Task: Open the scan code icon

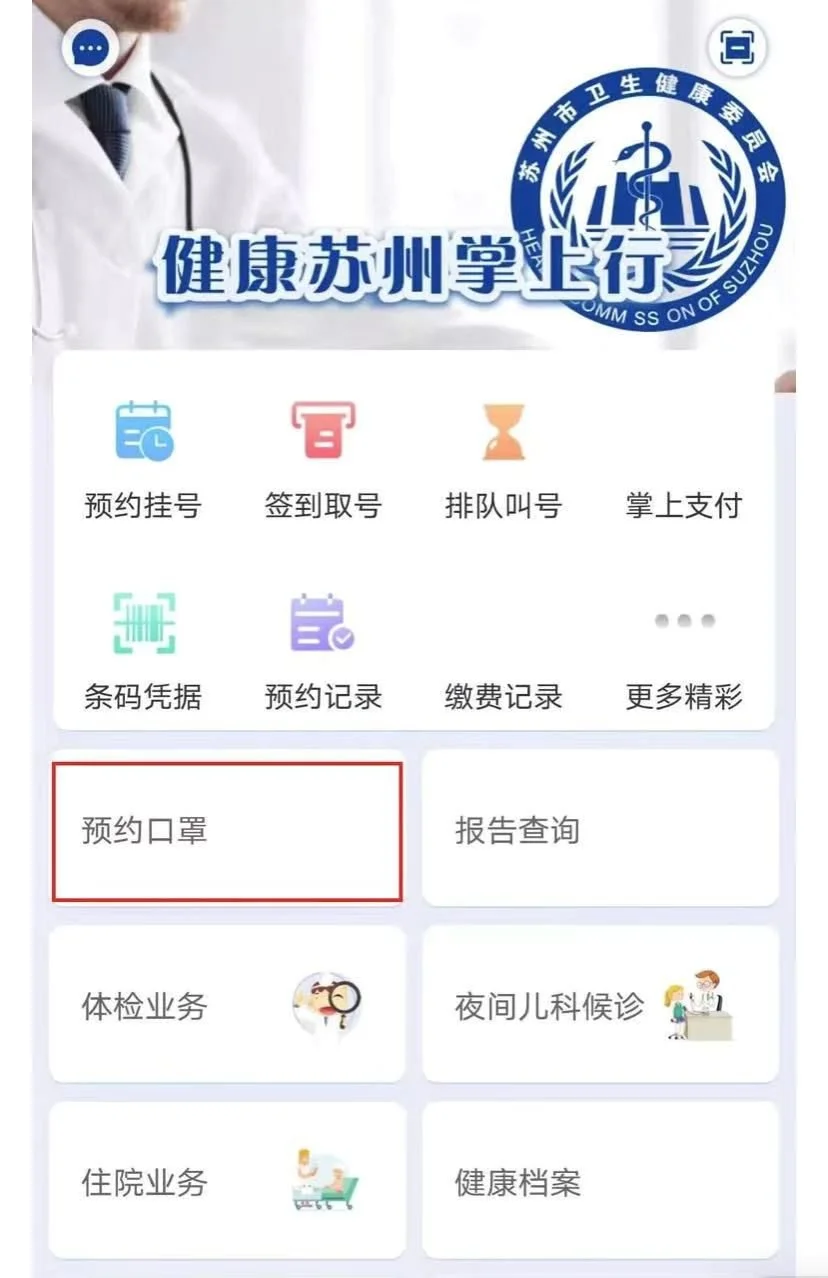Action: point(737,47)
